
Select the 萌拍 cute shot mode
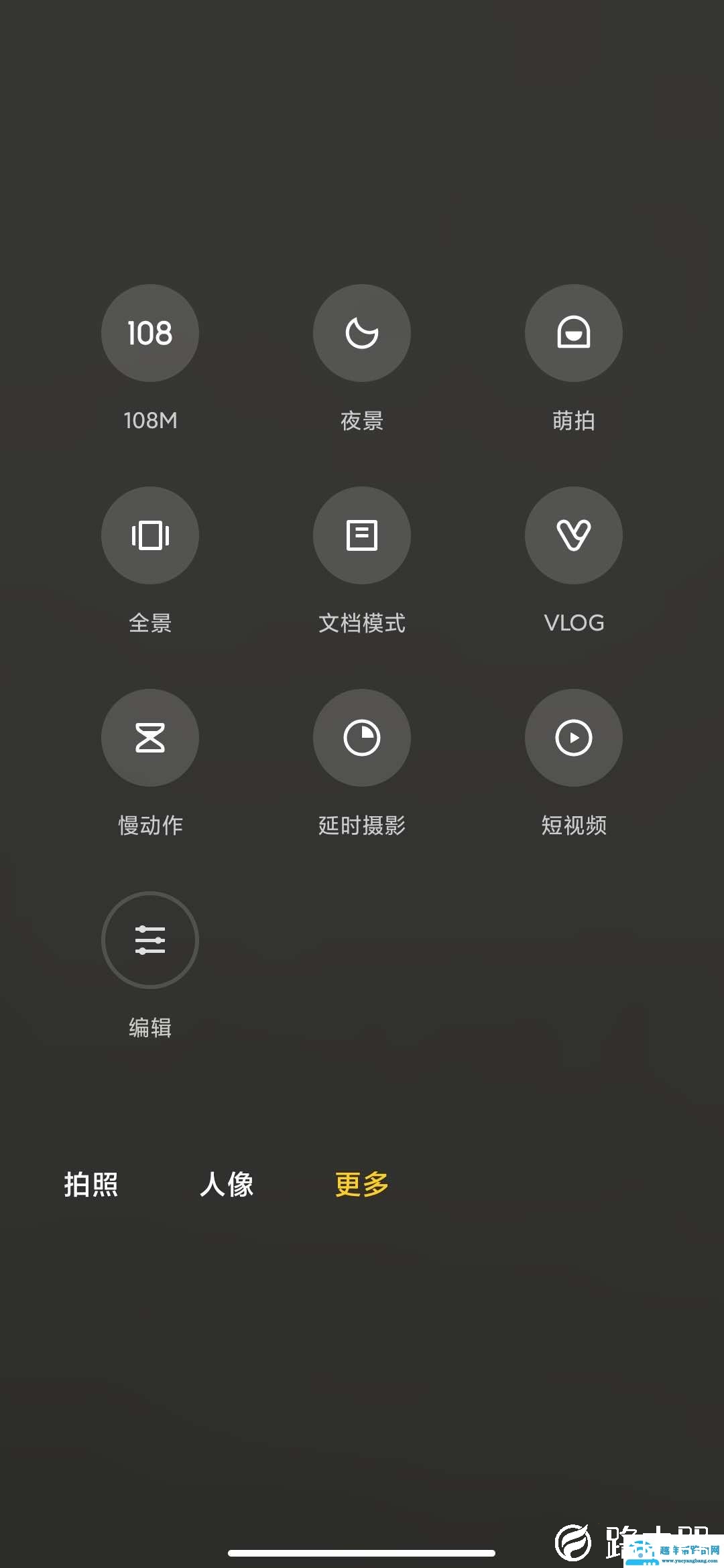coord(573,333)
